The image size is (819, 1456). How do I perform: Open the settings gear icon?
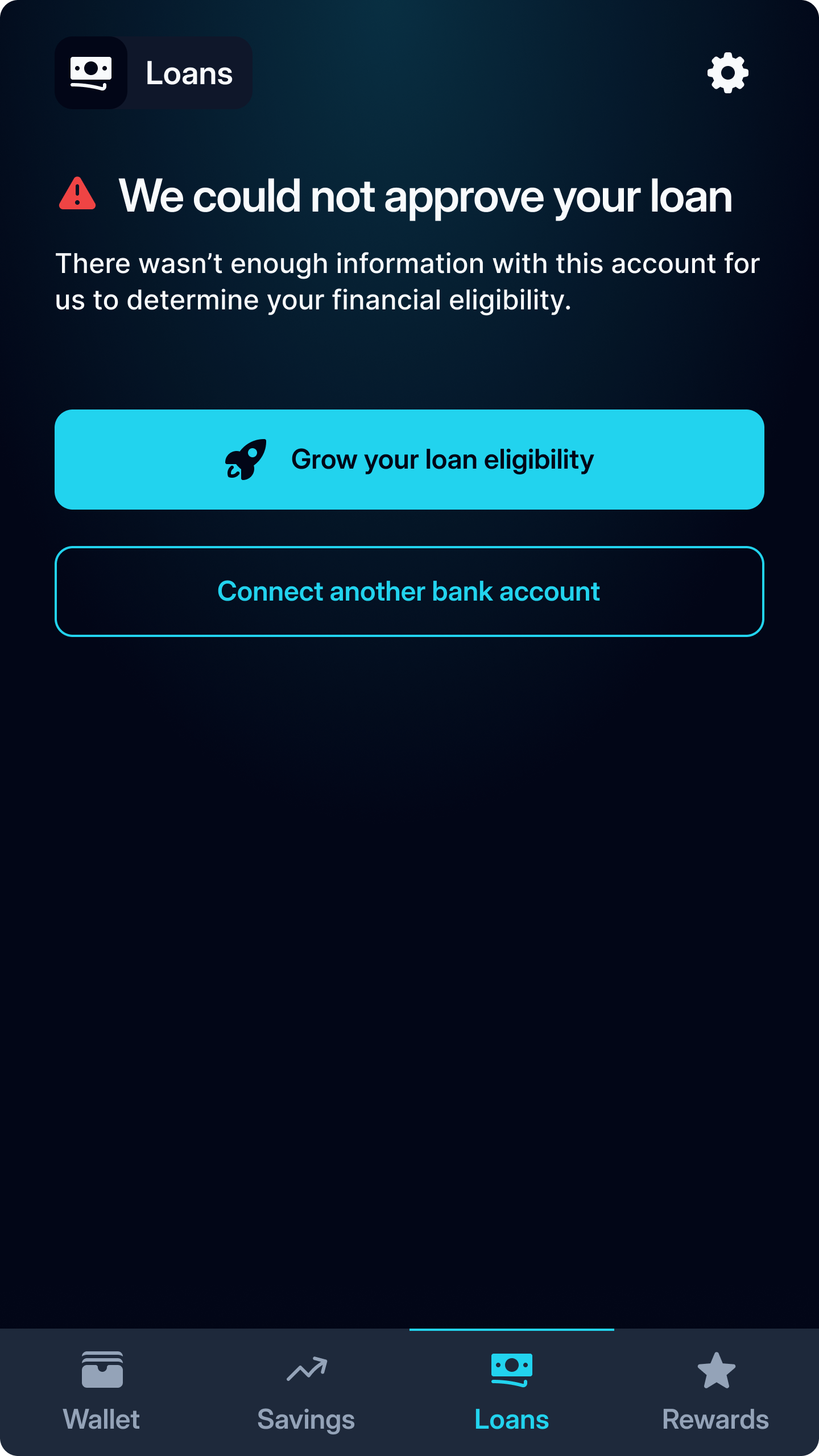727,73
